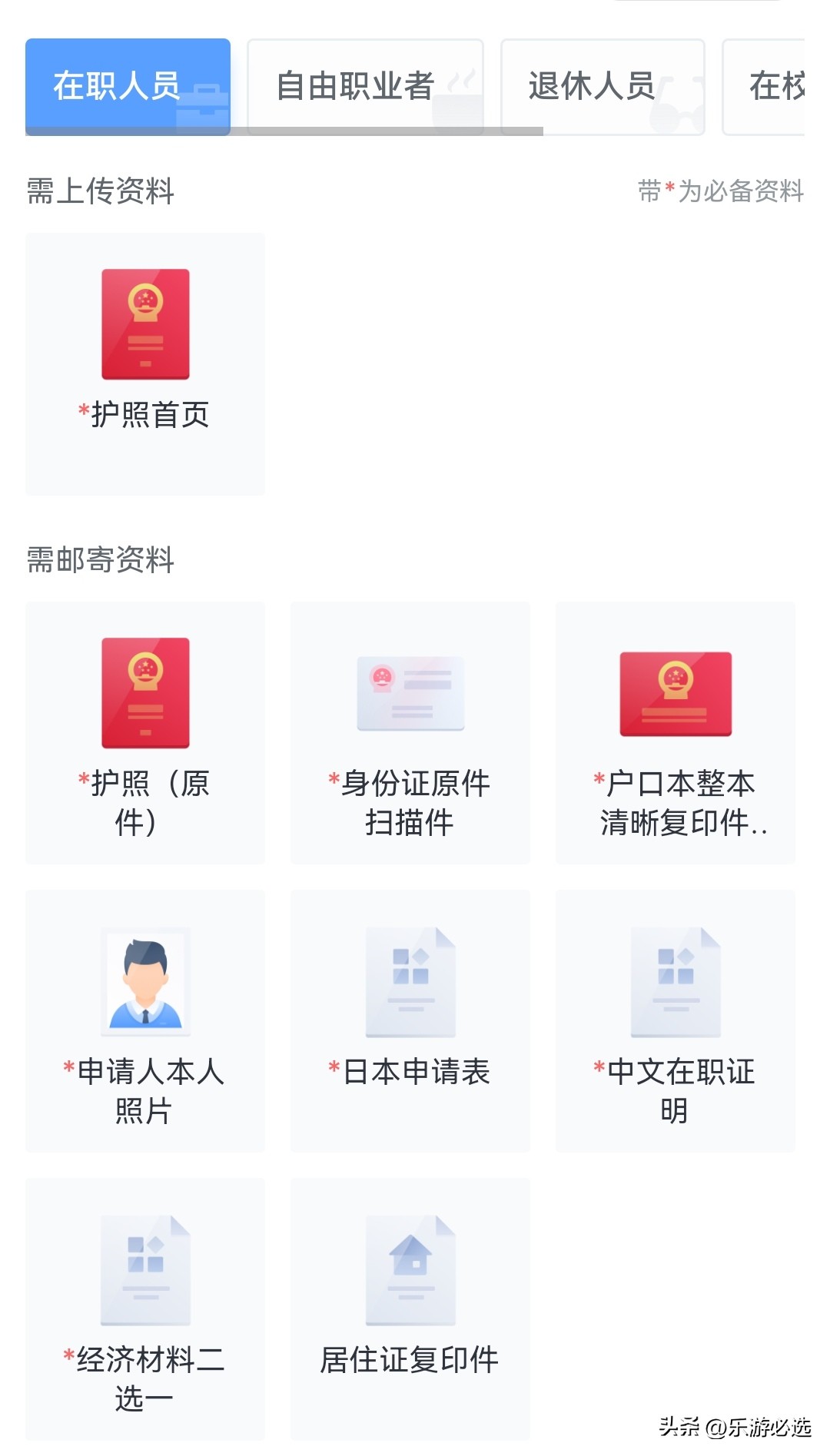Open 中文在职证明 details
Image resolution: width=830 pixels, height=1456 pixels.
(675, 1020)
